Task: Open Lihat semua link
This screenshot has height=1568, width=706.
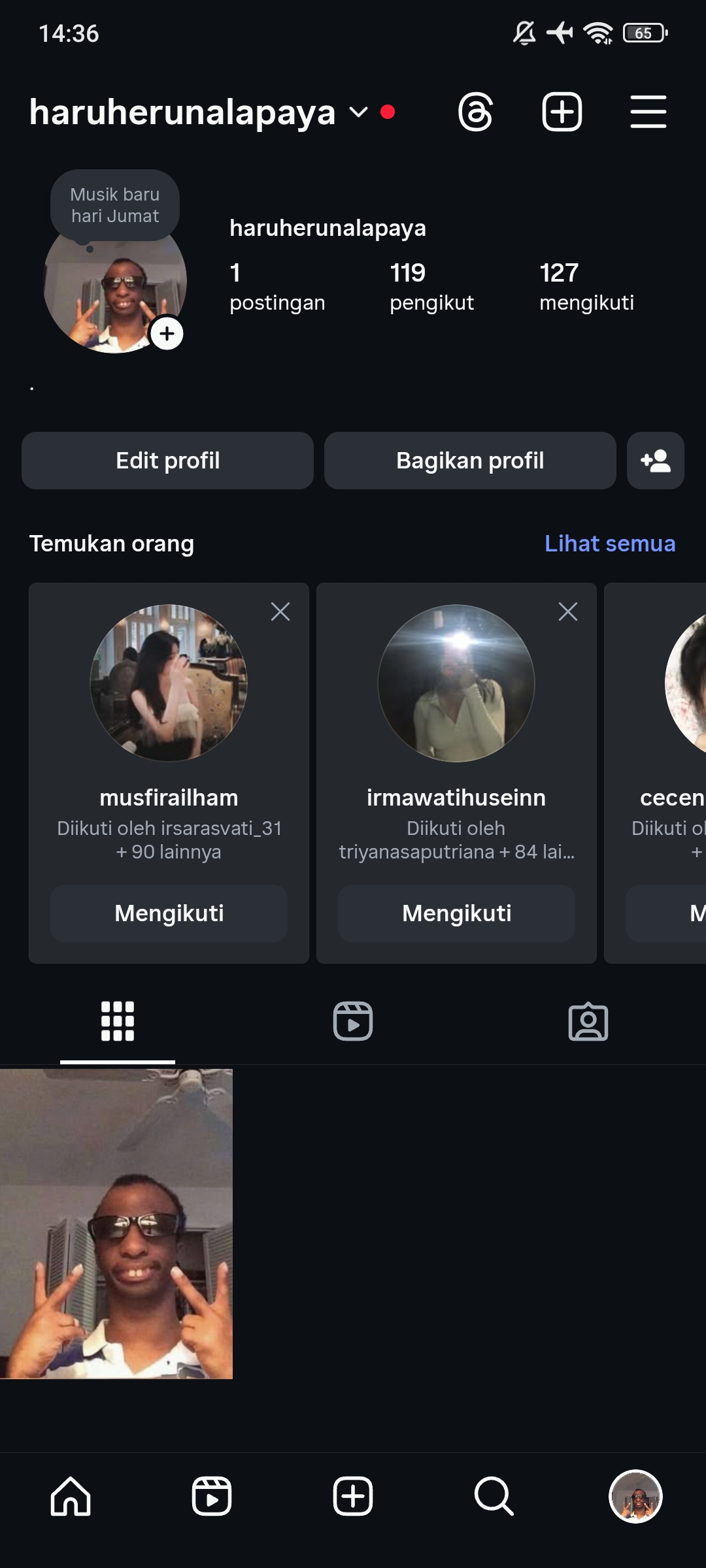Action: coord(609,544)
